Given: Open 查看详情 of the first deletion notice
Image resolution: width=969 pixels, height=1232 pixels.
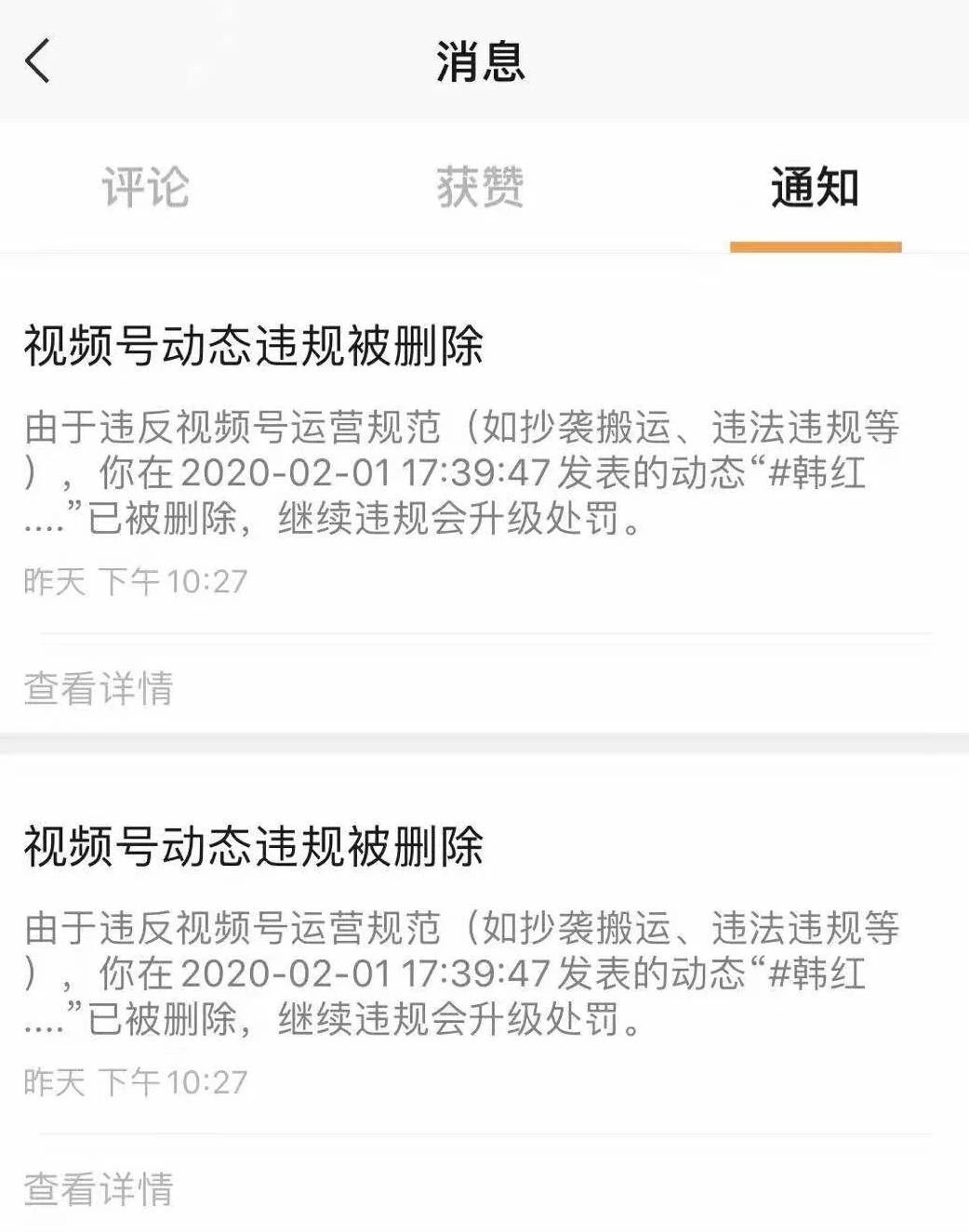Looking at the screenshot, I should (99, 689).
